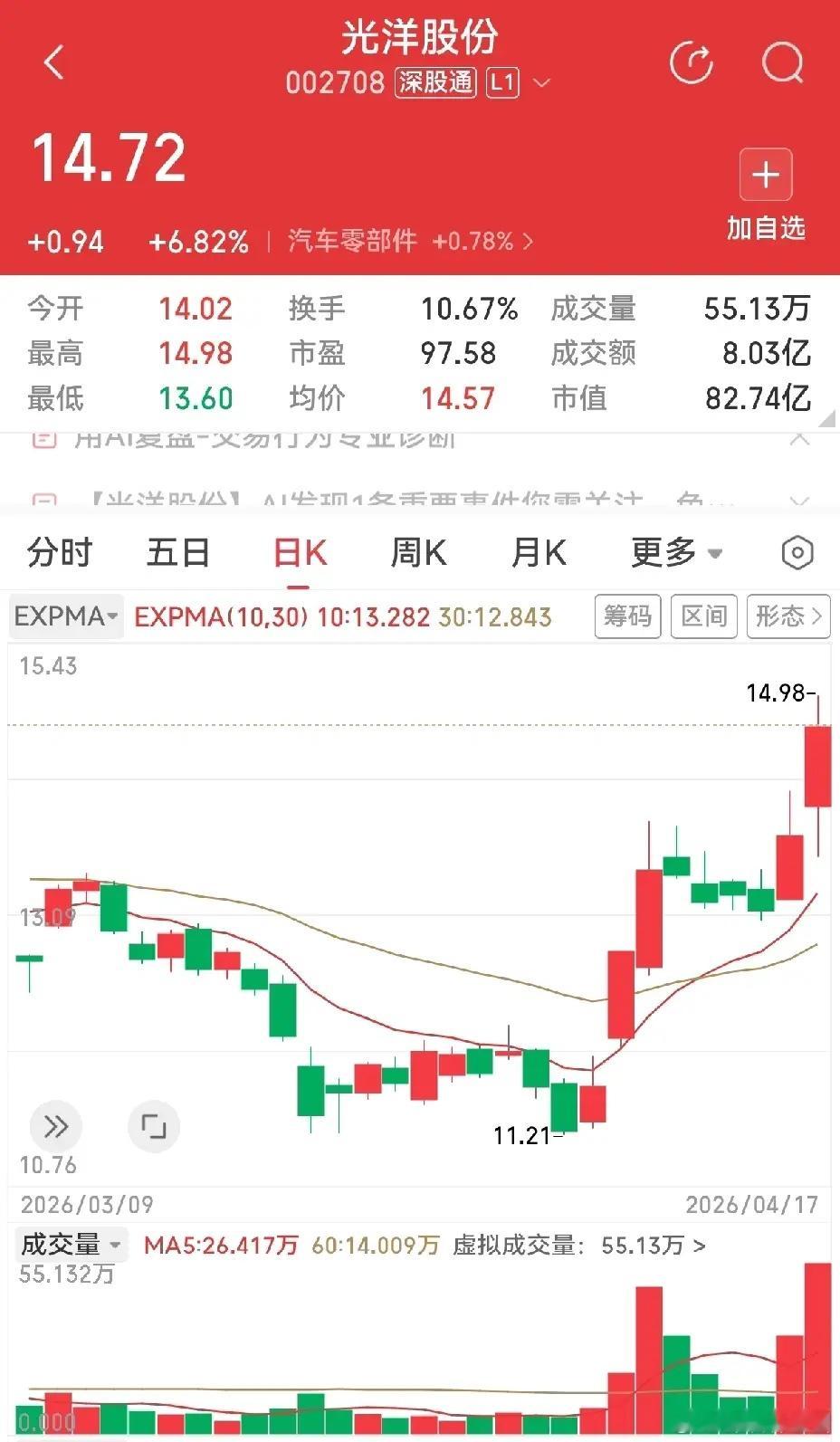Open the 成交量 indicator selector

pyautogui.click(x=69, y=1244)
